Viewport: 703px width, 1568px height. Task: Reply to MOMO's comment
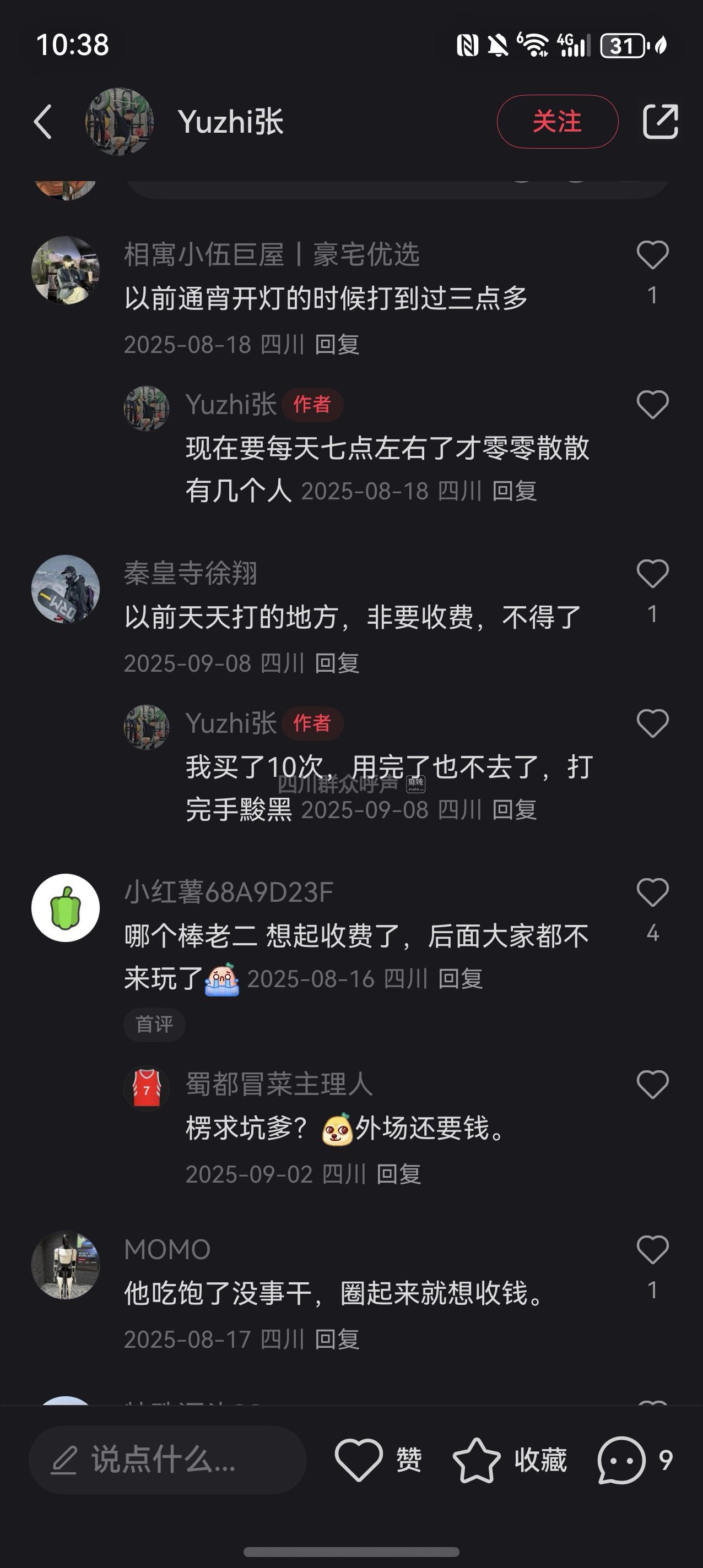coord(337,1339)
